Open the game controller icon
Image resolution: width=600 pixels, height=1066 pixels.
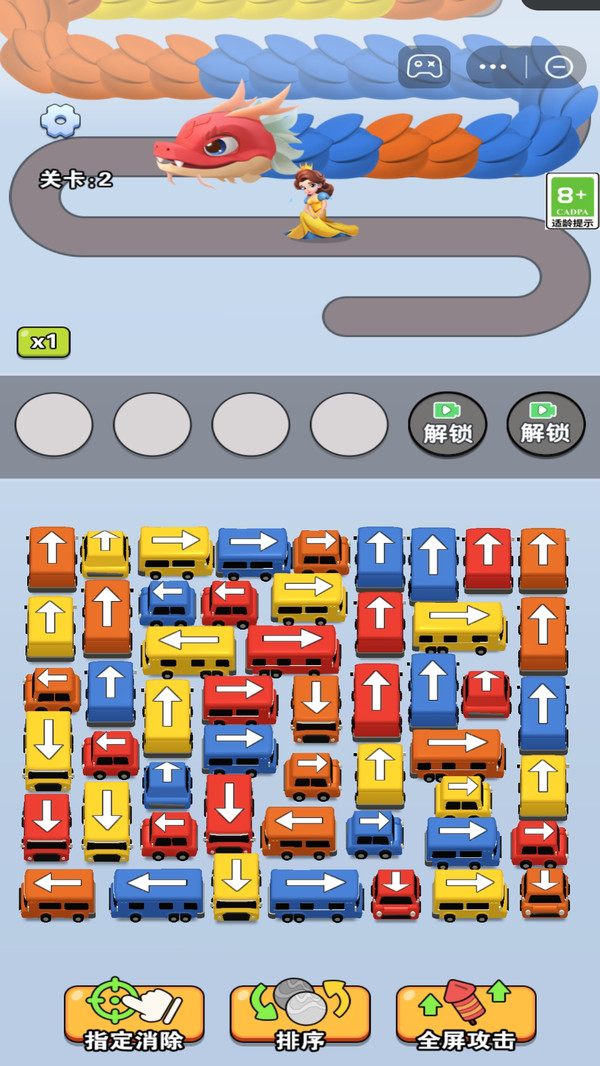(x=424, y=67)
